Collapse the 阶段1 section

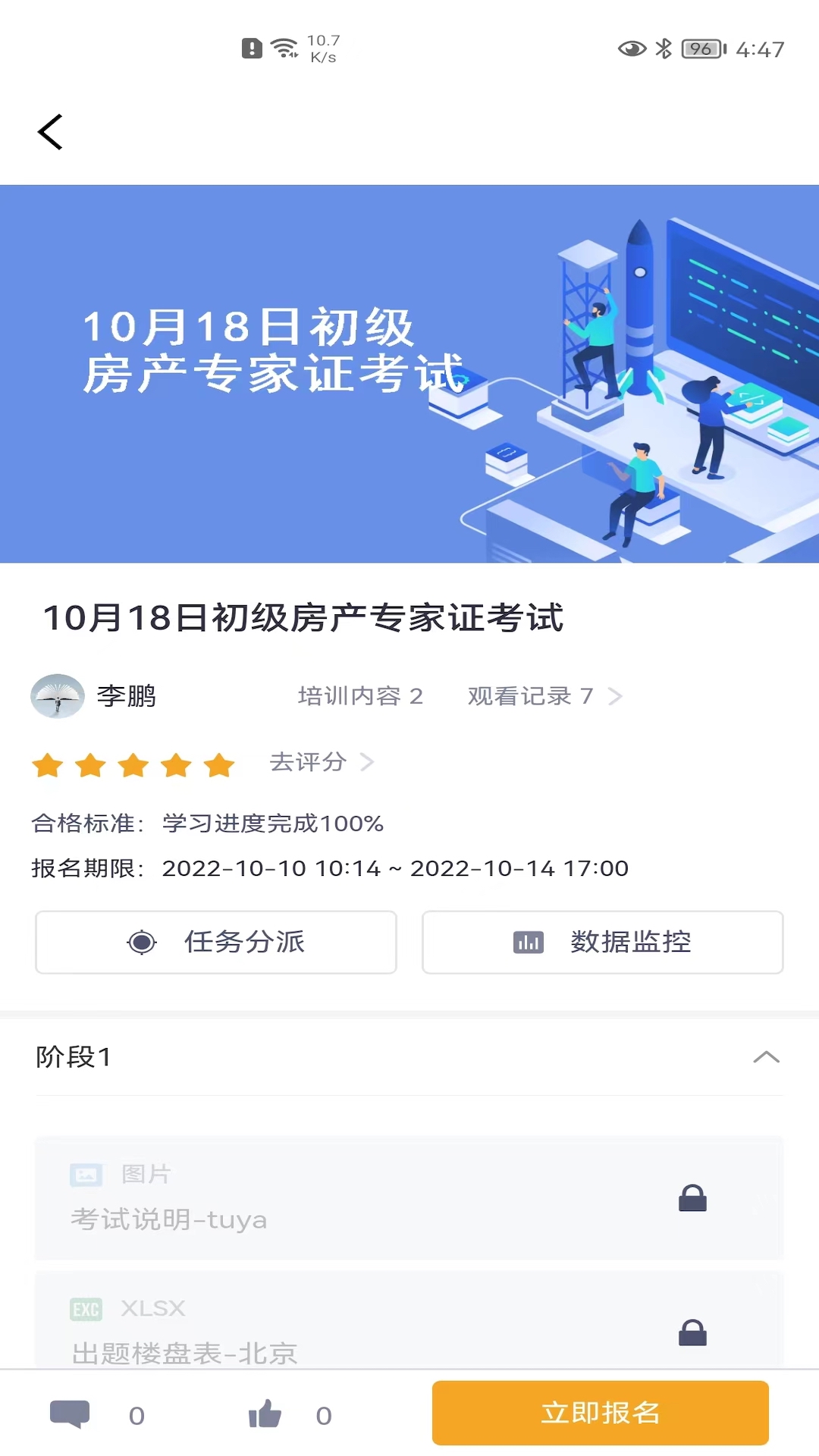[x=766, y=1057]
